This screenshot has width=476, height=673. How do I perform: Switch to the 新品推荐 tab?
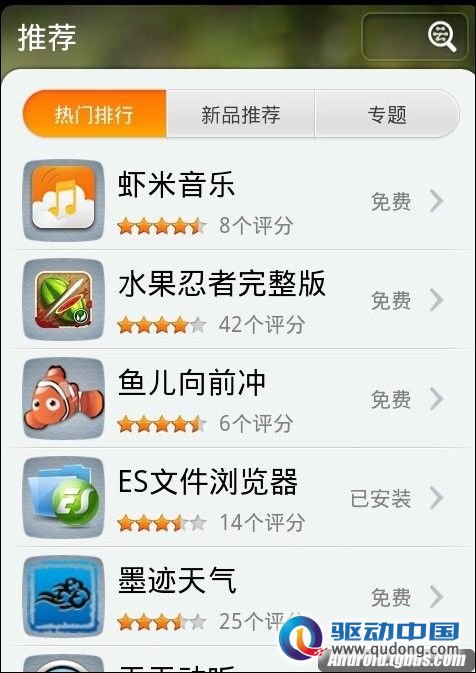click(x=240, y=114)
